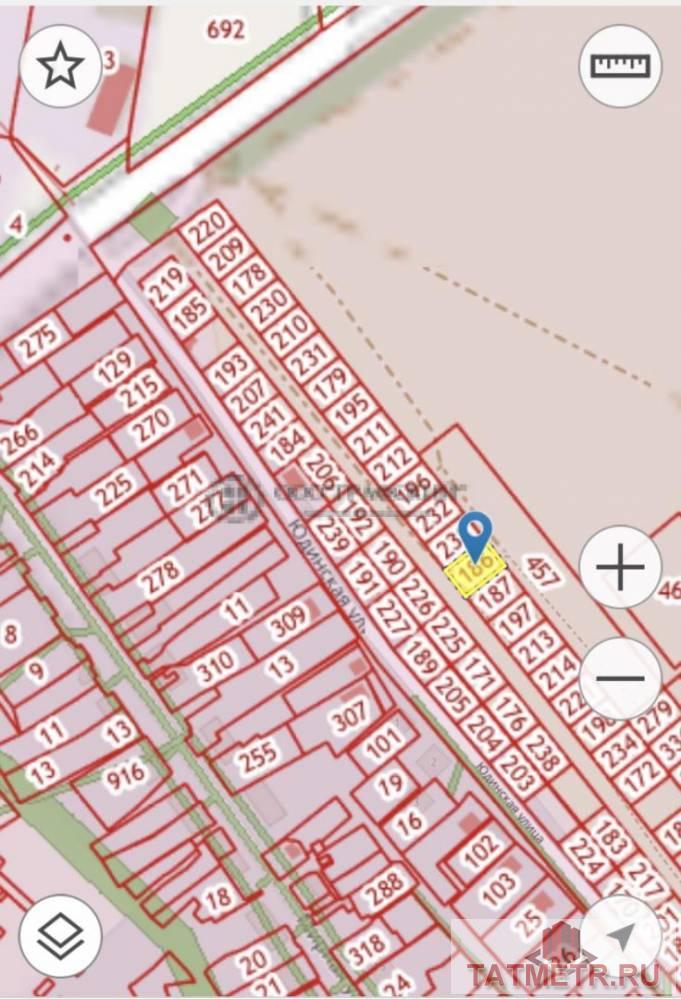The height and width of the screenshot is (999, 681).
Task: Open the map layers selector
Action: [x=60, y=935]
